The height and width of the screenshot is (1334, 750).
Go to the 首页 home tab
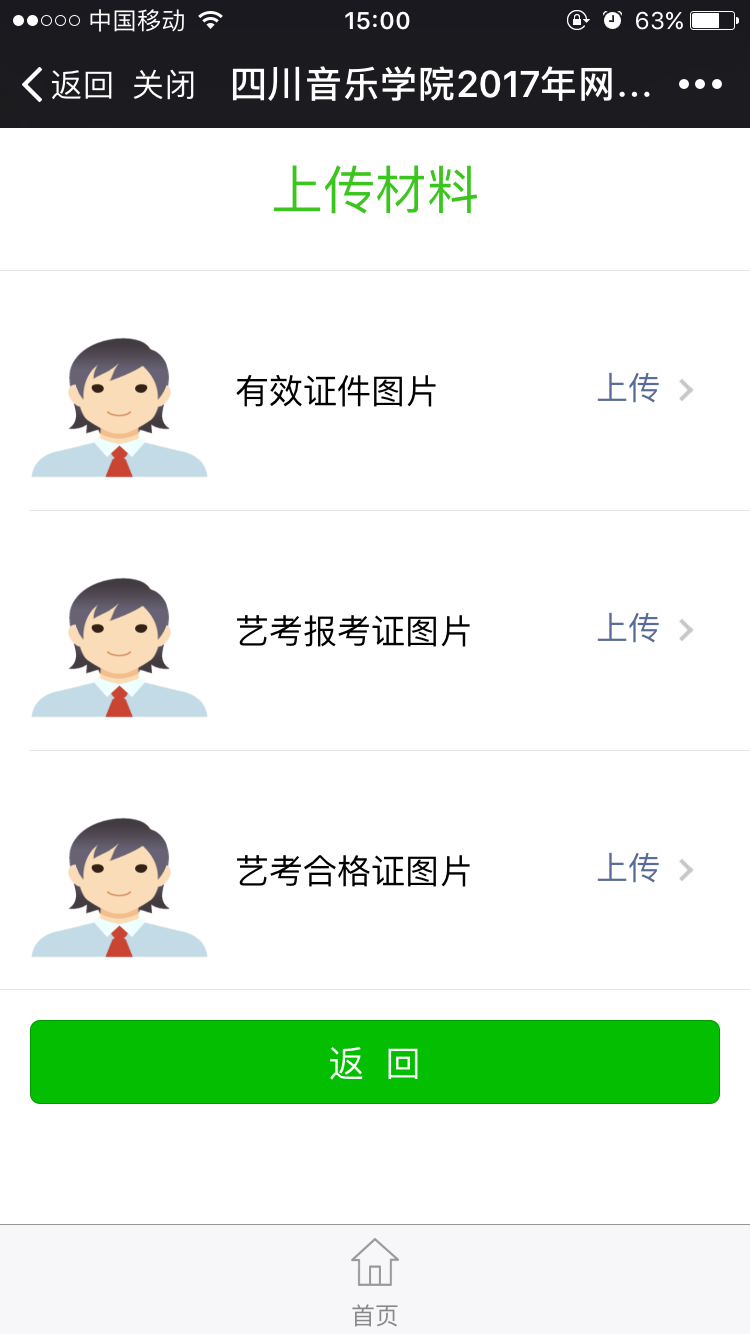[x=375, y=1280]
